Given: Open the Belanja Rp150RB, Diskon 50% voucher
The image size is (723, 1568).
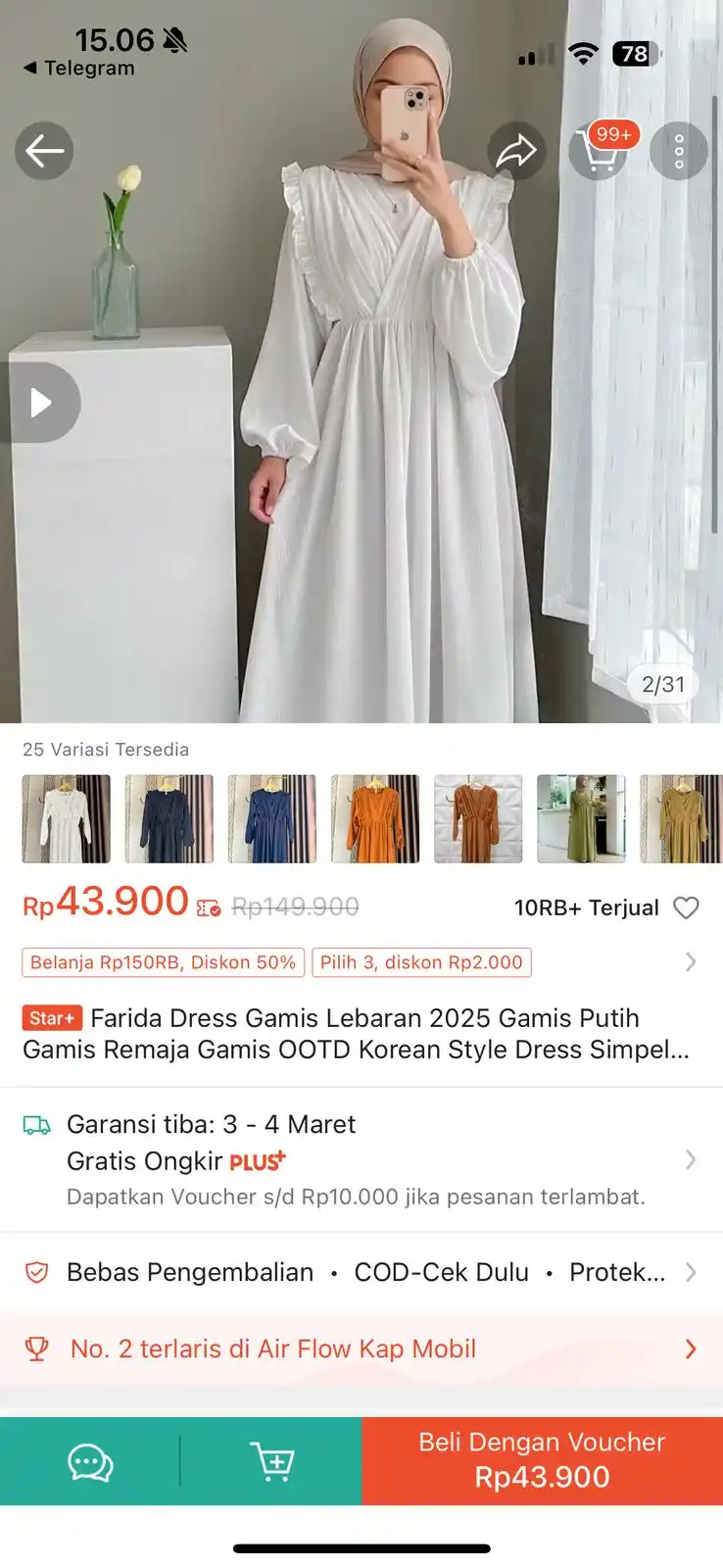Looking at the screenshot, I should (x=163, y=962).
